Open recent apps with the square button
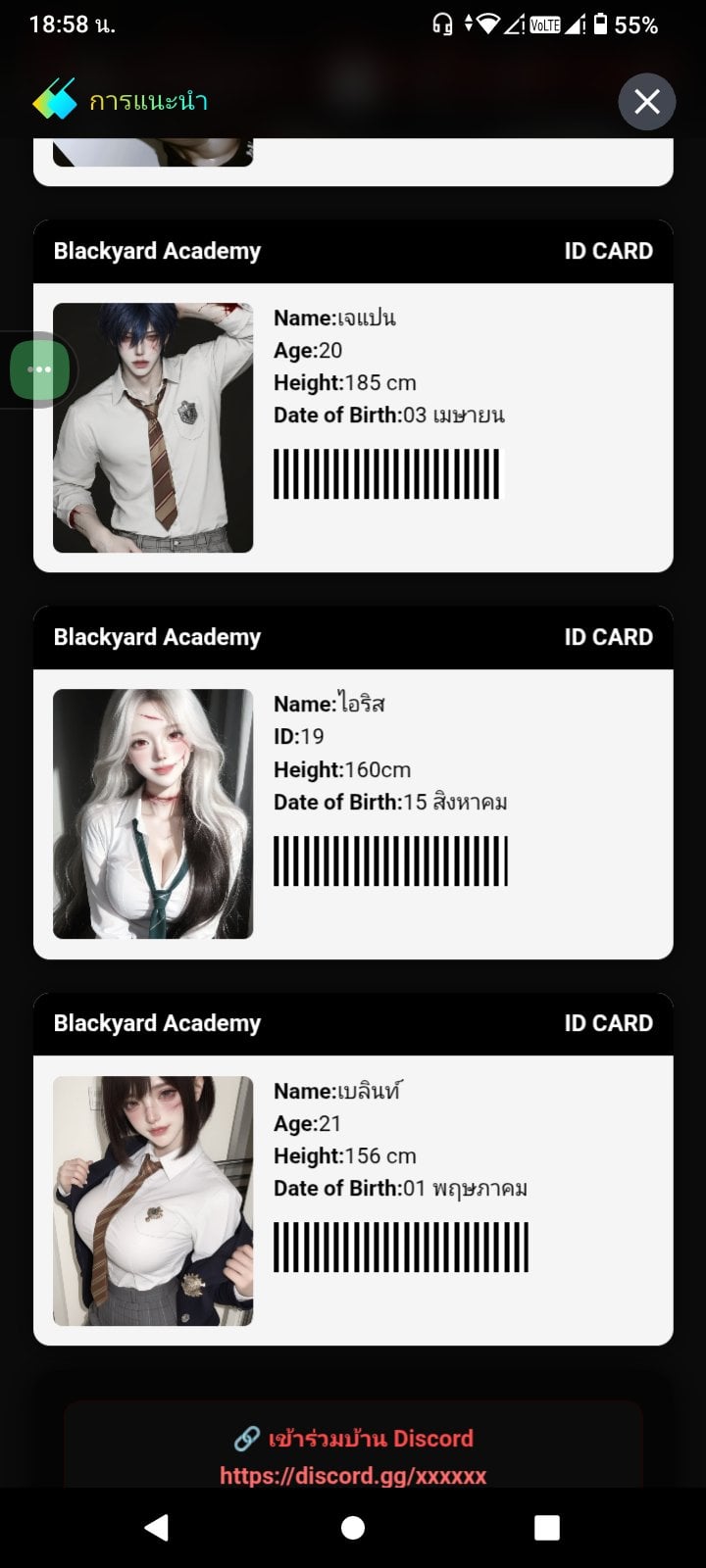The image size is (706, 1568). (547, 1528)
